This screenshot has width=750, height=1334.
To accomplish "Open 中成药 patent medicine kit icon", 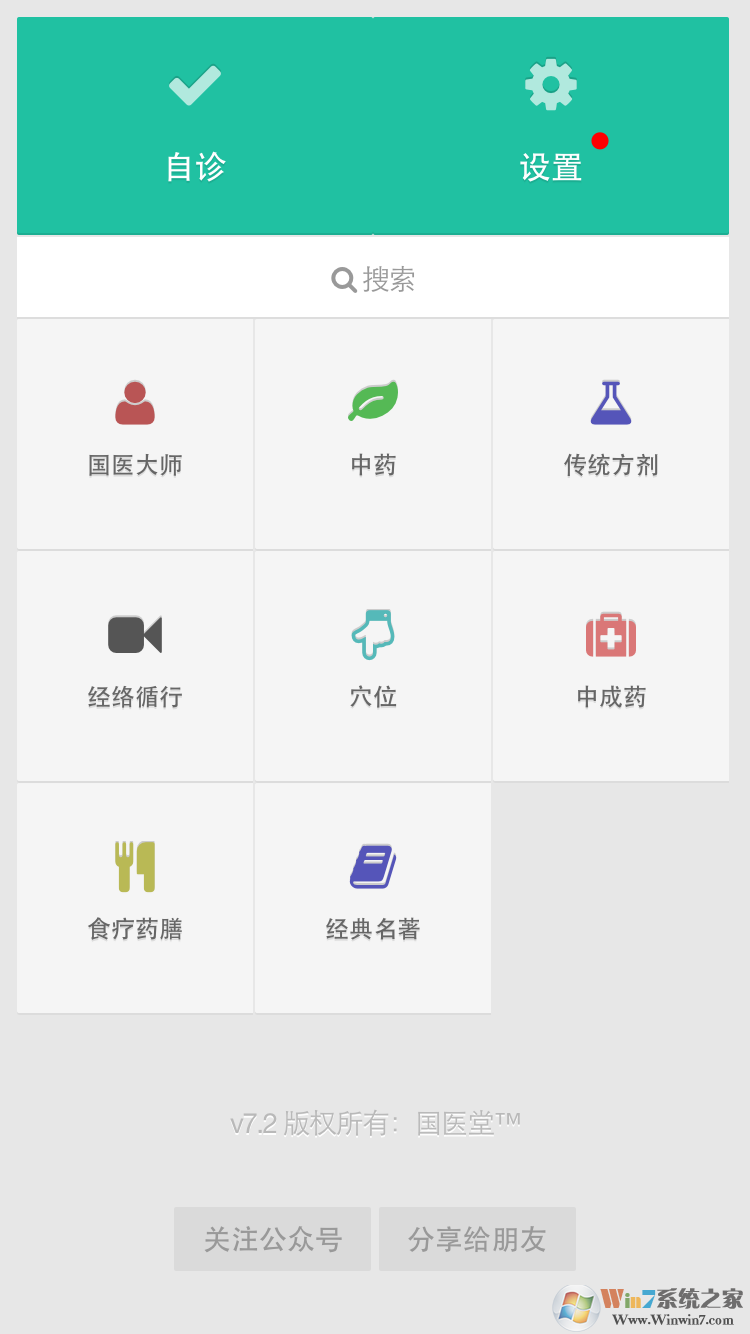I will point(610,634).
